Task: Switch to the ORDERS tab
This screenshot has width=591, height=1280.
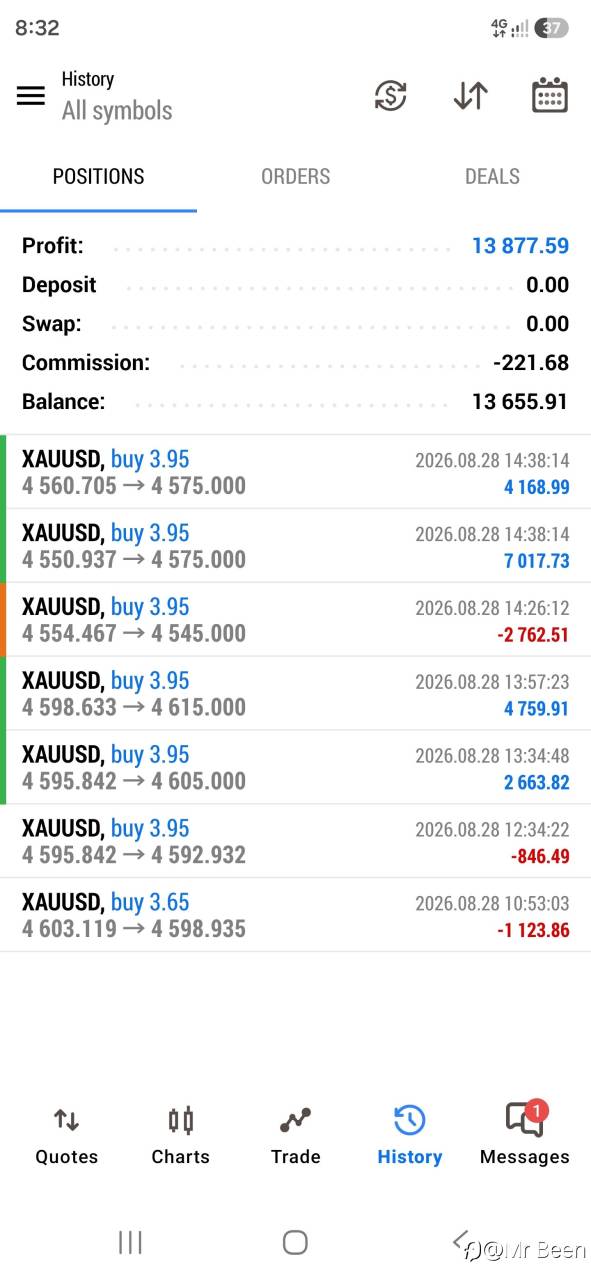Action: 295,177
